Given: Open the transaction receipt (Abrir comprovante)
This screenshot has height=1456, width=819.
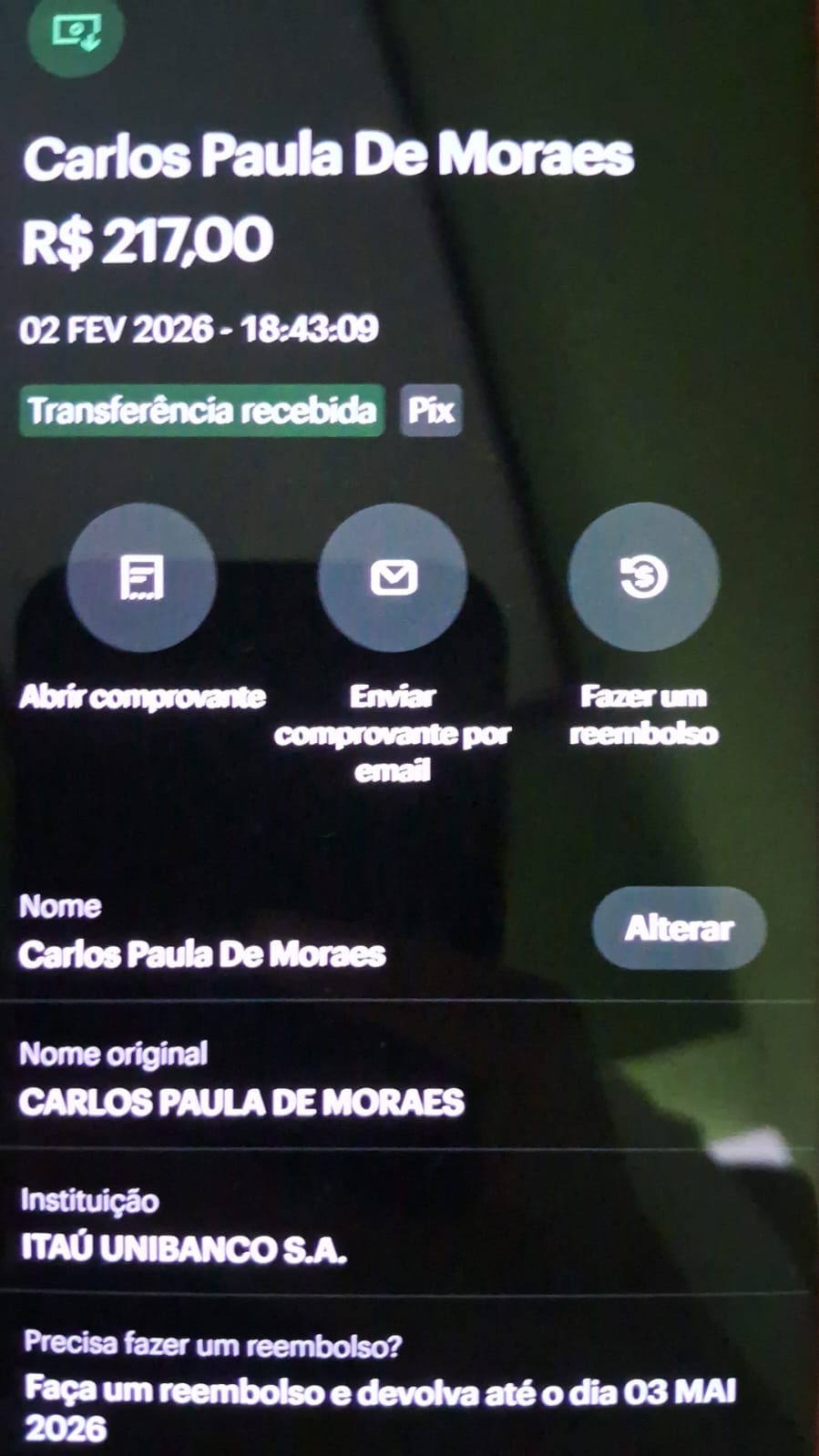Looking at the screenshot, I should coord(142,577).
